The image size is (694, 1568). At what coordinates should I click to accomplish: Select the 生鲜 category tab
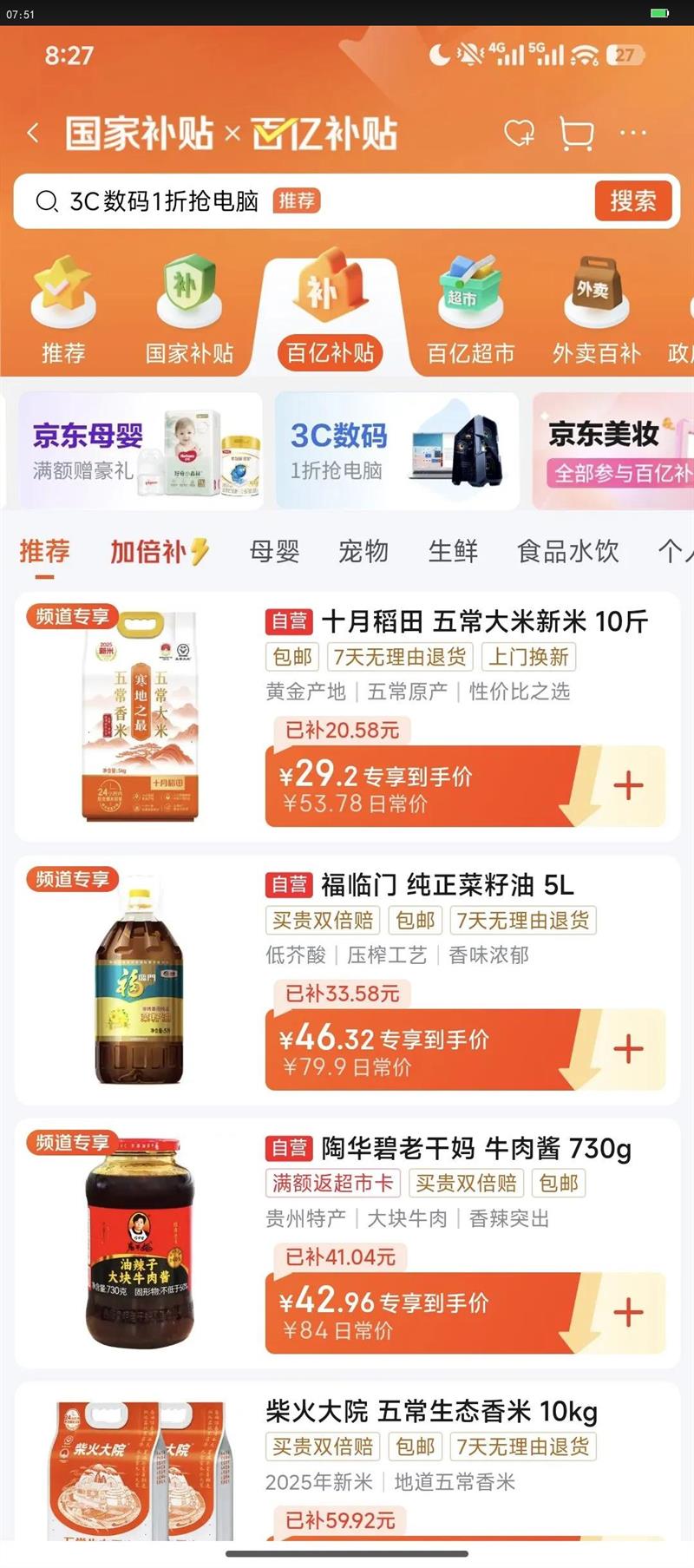tap(453, 552)
